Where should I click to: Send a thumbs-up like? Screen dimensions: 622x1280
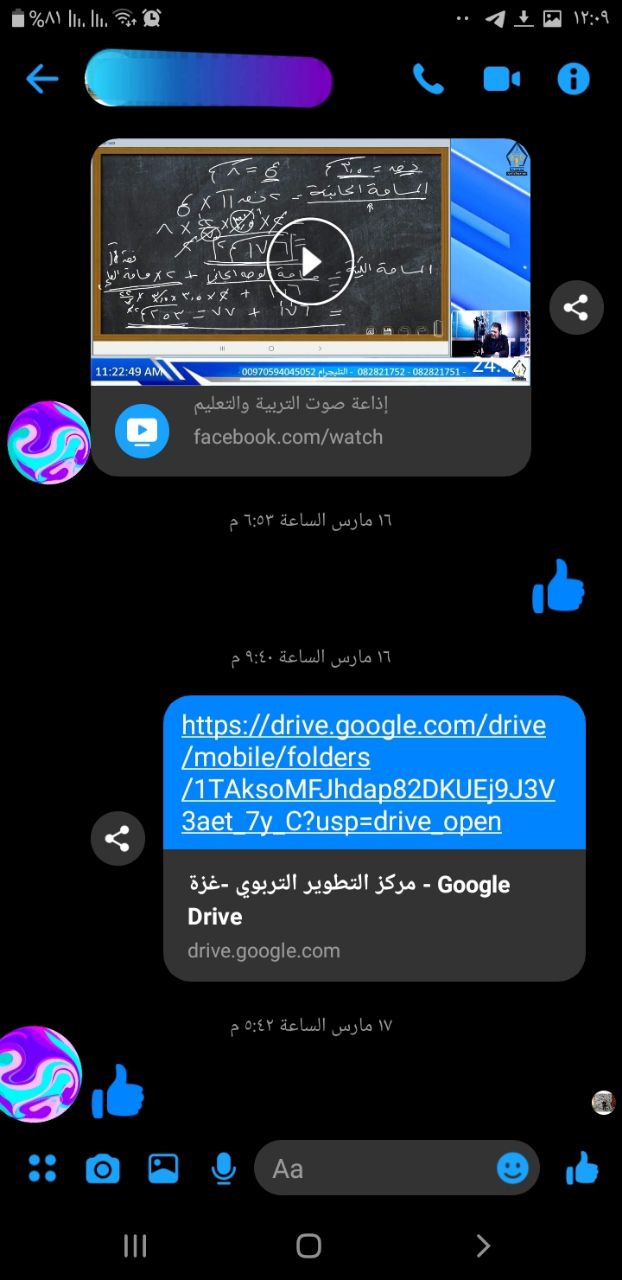pos(582,1167)
